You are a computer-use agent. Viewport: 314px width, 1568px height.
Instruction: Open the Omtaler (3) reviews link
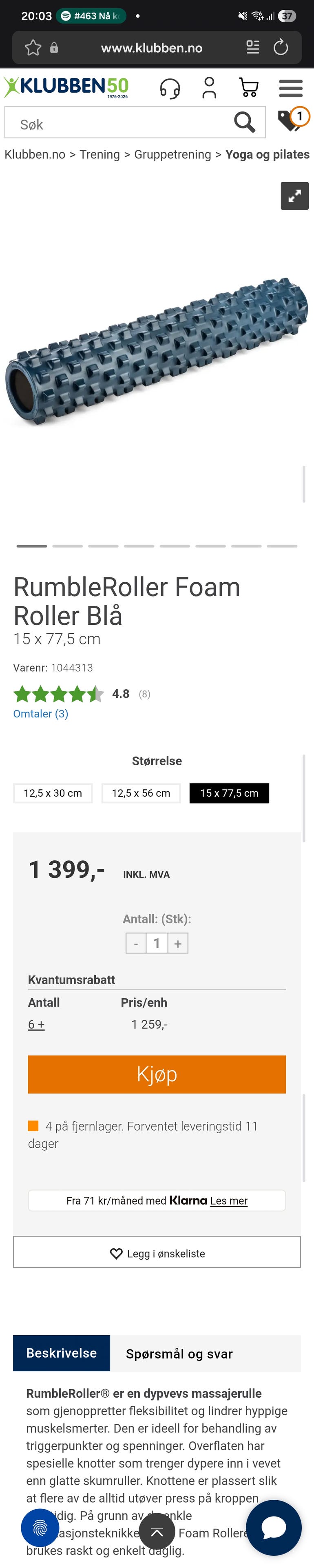click(41, 713)
